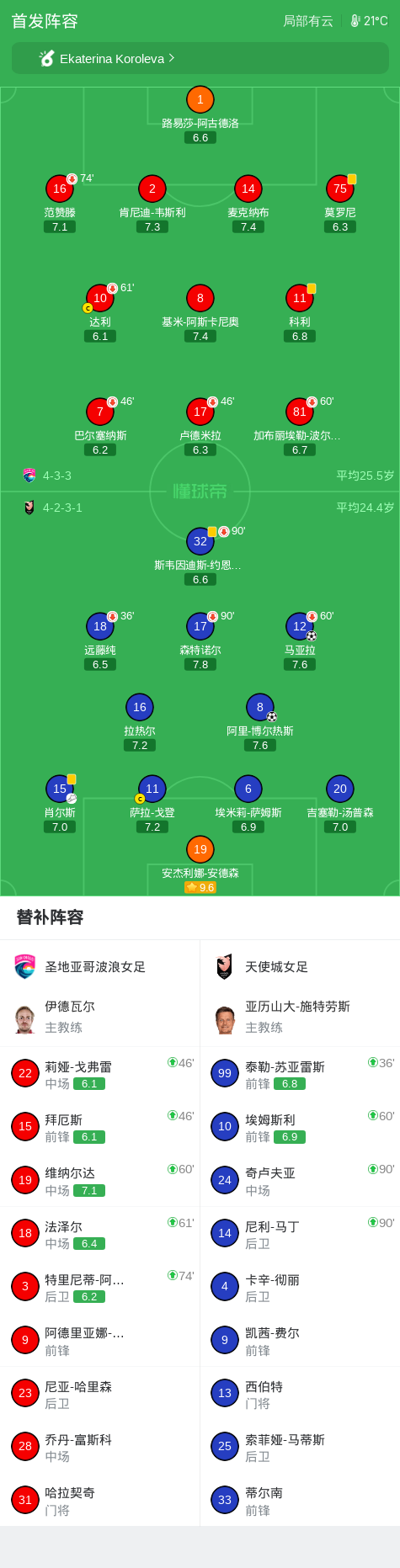View head coach 伊德瓦尔's profile
The width and height of the screenshot is (400, 1568).
click(x=100, y=1017)
